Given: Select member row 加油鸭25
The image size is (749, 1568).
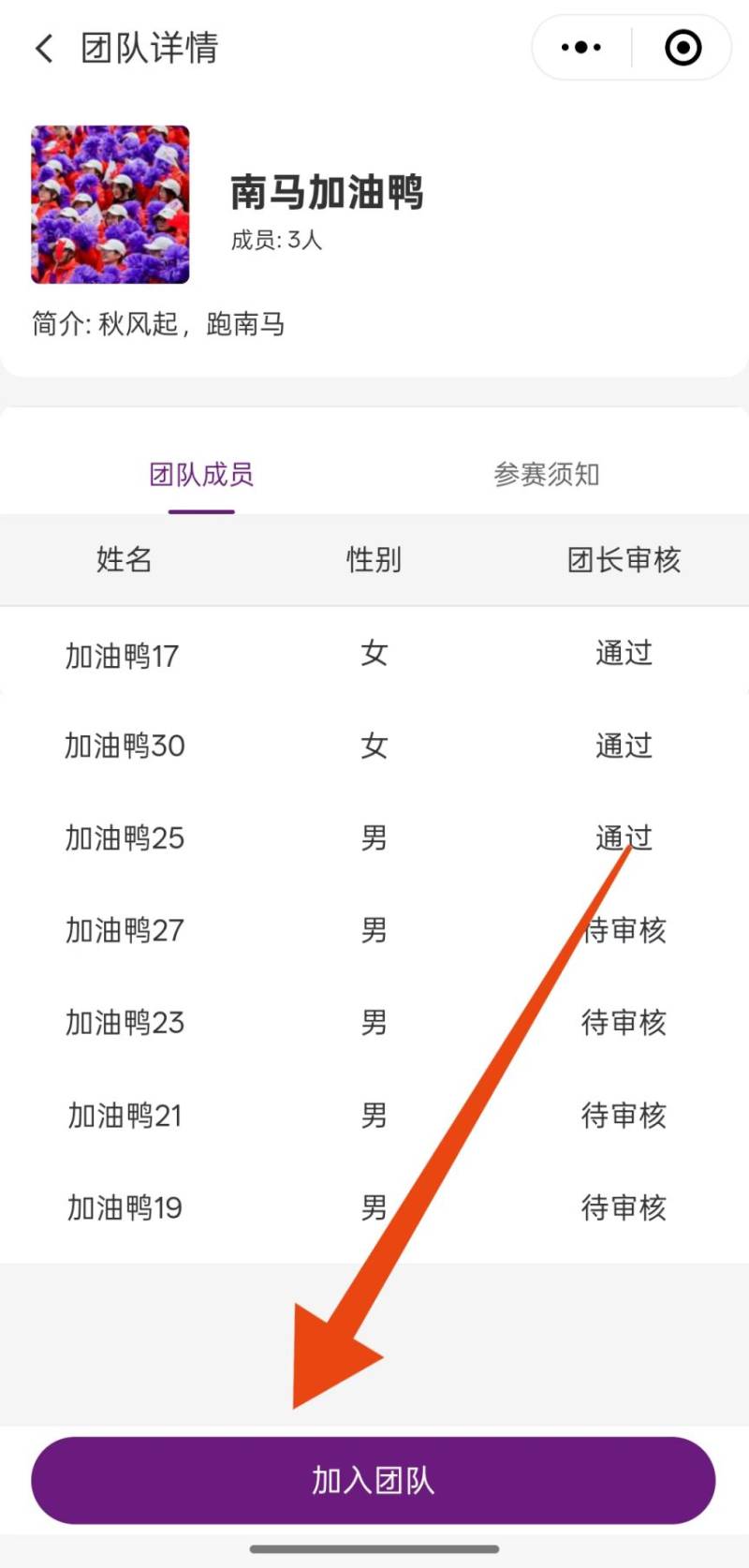Looking at the screenshot, I should pos(123,839).
